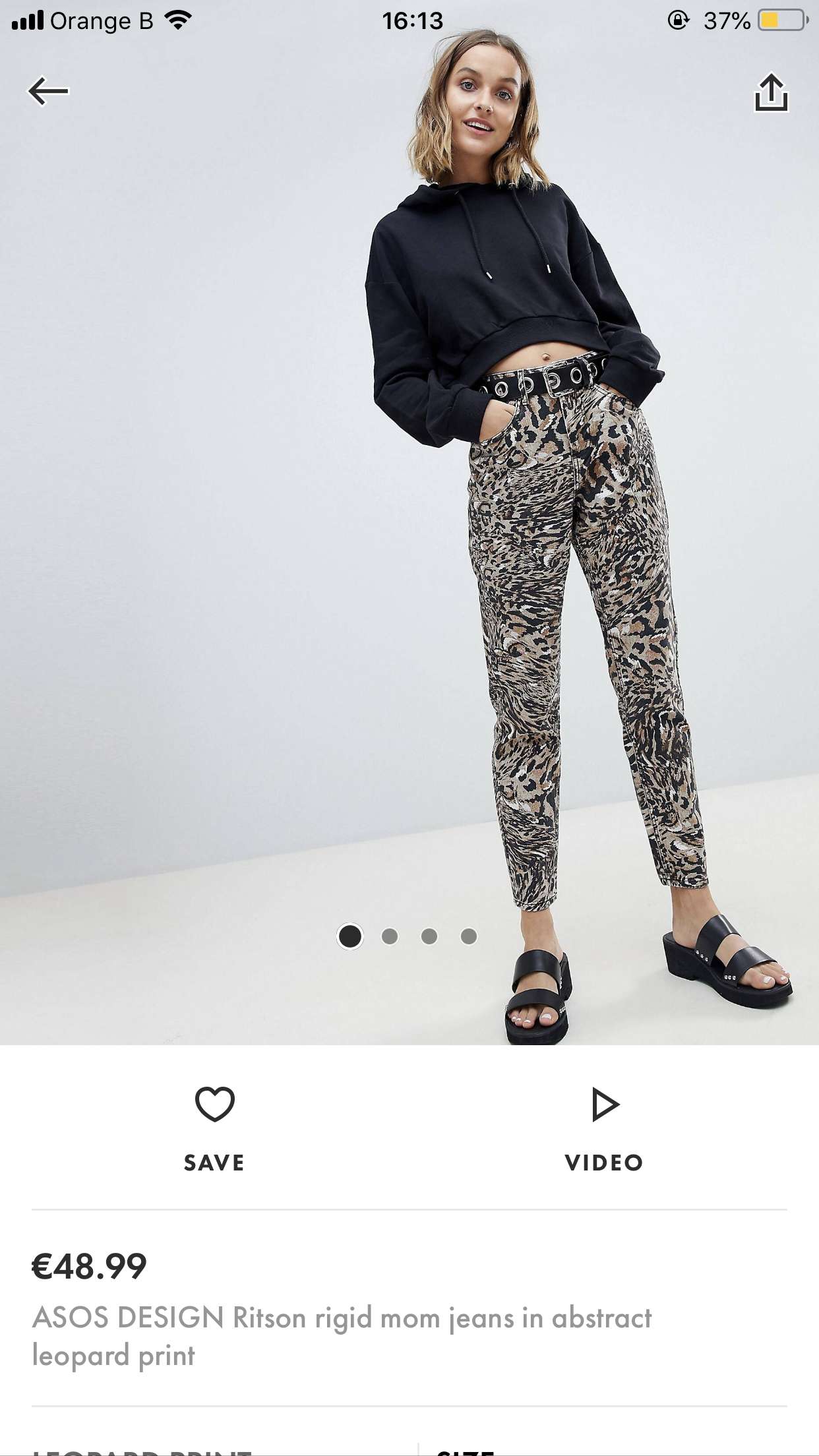The height and width of the screenshot is (1456, 819).
Task: Go back using the arrow icon
Action: pyautogui.click(x=48, y=91)
